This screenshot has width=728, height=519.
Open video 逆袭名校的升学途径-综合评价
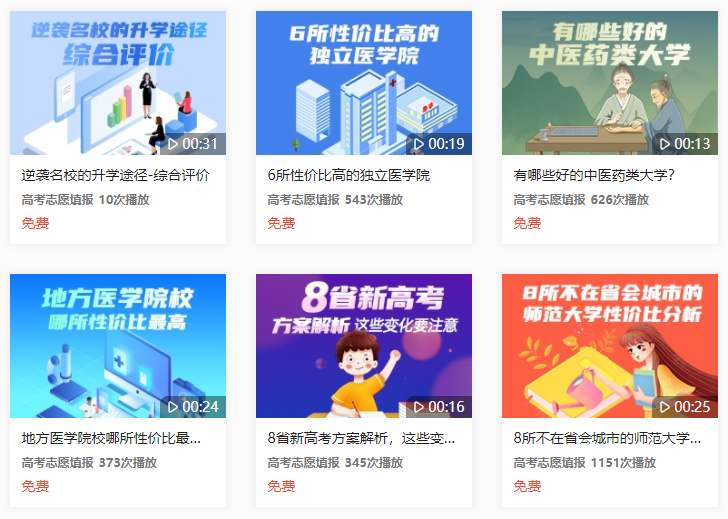[x=117, y=84]
